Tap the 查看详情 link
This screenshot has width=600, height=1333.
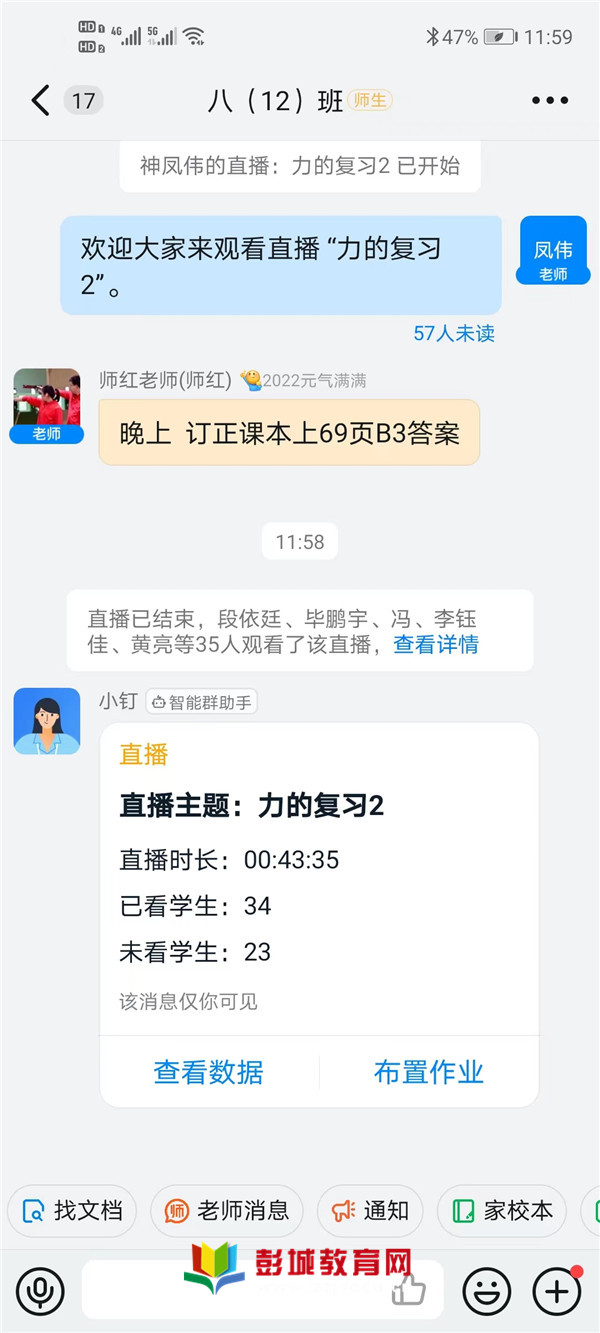pos(435,644)
